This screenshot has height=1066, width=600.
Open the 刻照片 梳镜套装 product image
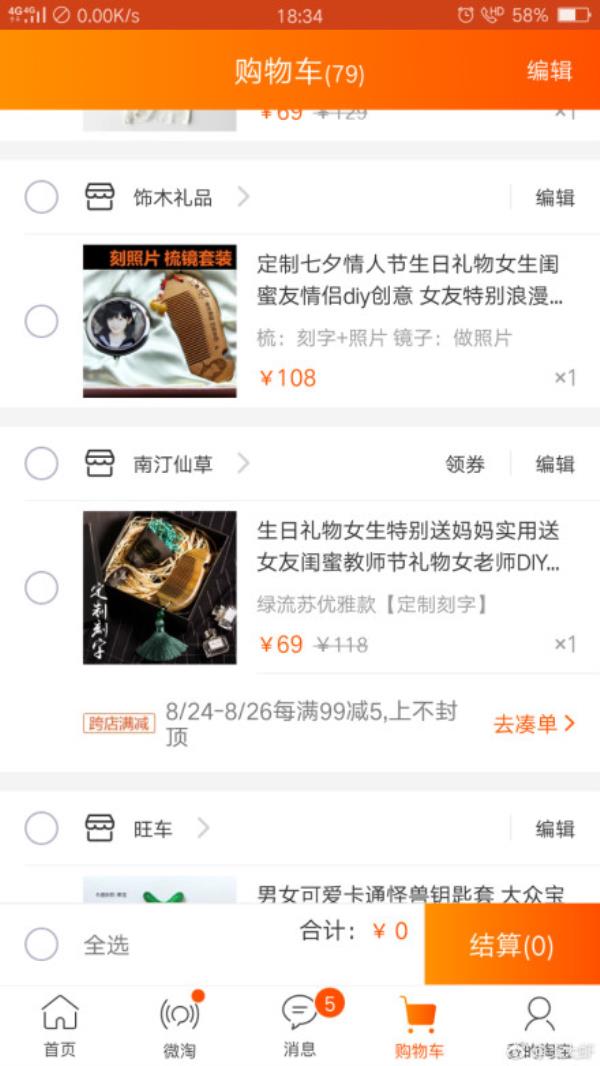(160, 322)
